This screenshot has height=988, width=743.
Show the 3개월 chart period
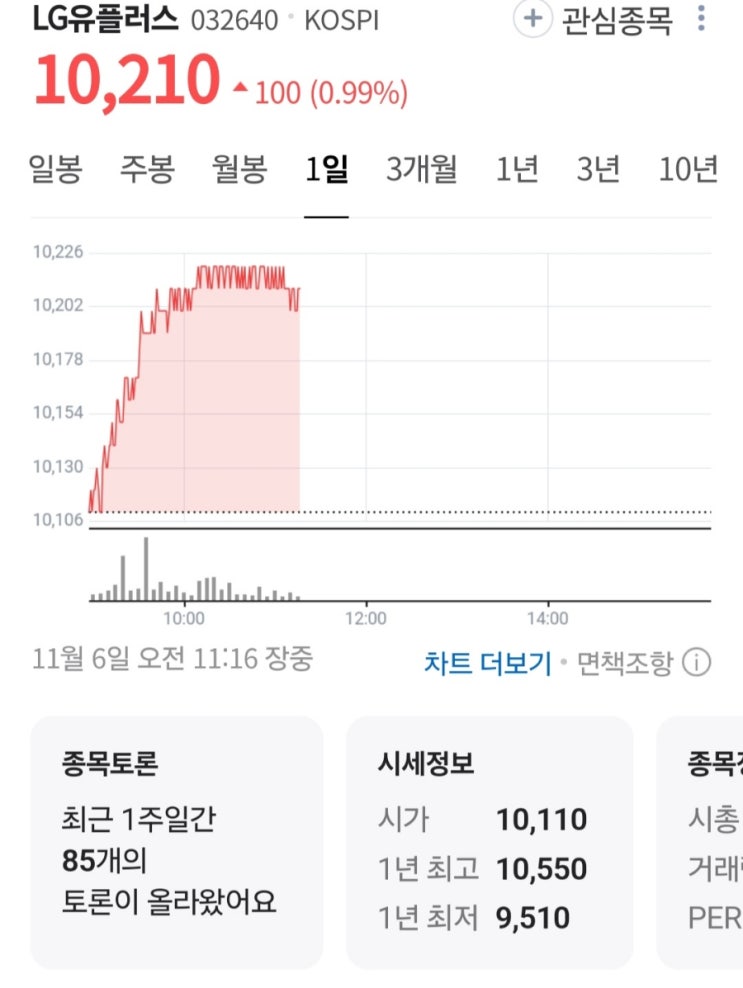pos(422,169)
